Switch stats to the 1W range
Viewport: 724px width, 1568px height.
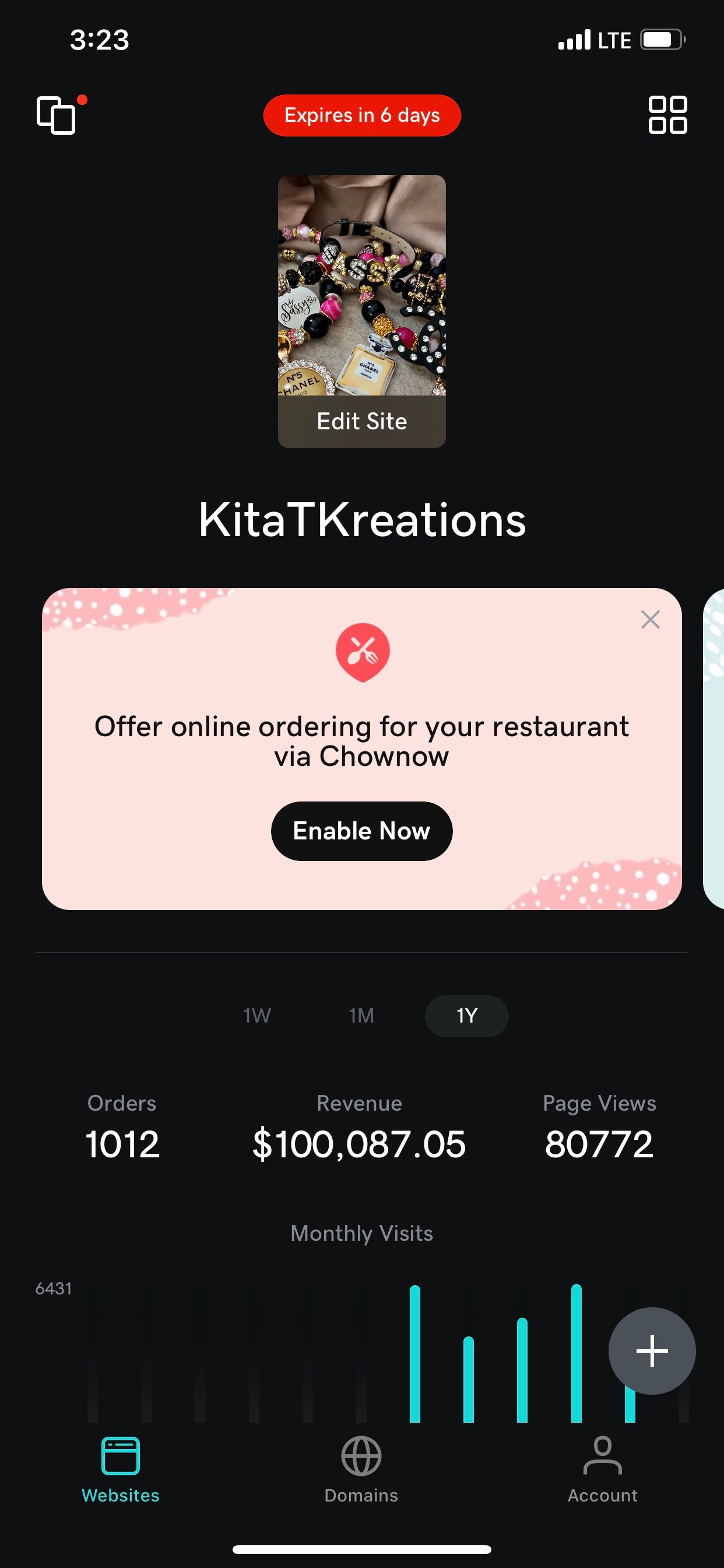click(257, 1016)
